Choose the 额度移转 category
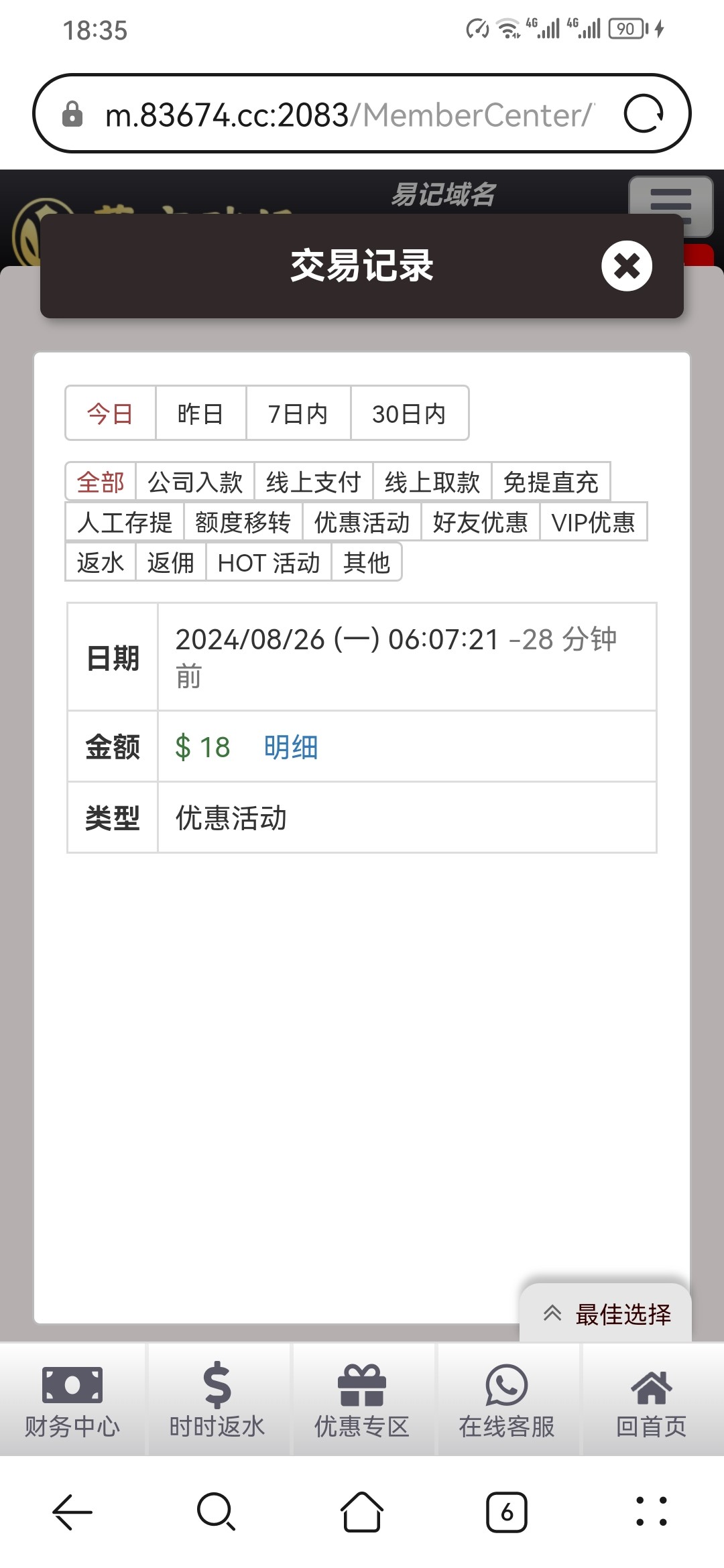The width and height of the screenshot is (724, 1568). pyautogui.click(x=243, y=522)
